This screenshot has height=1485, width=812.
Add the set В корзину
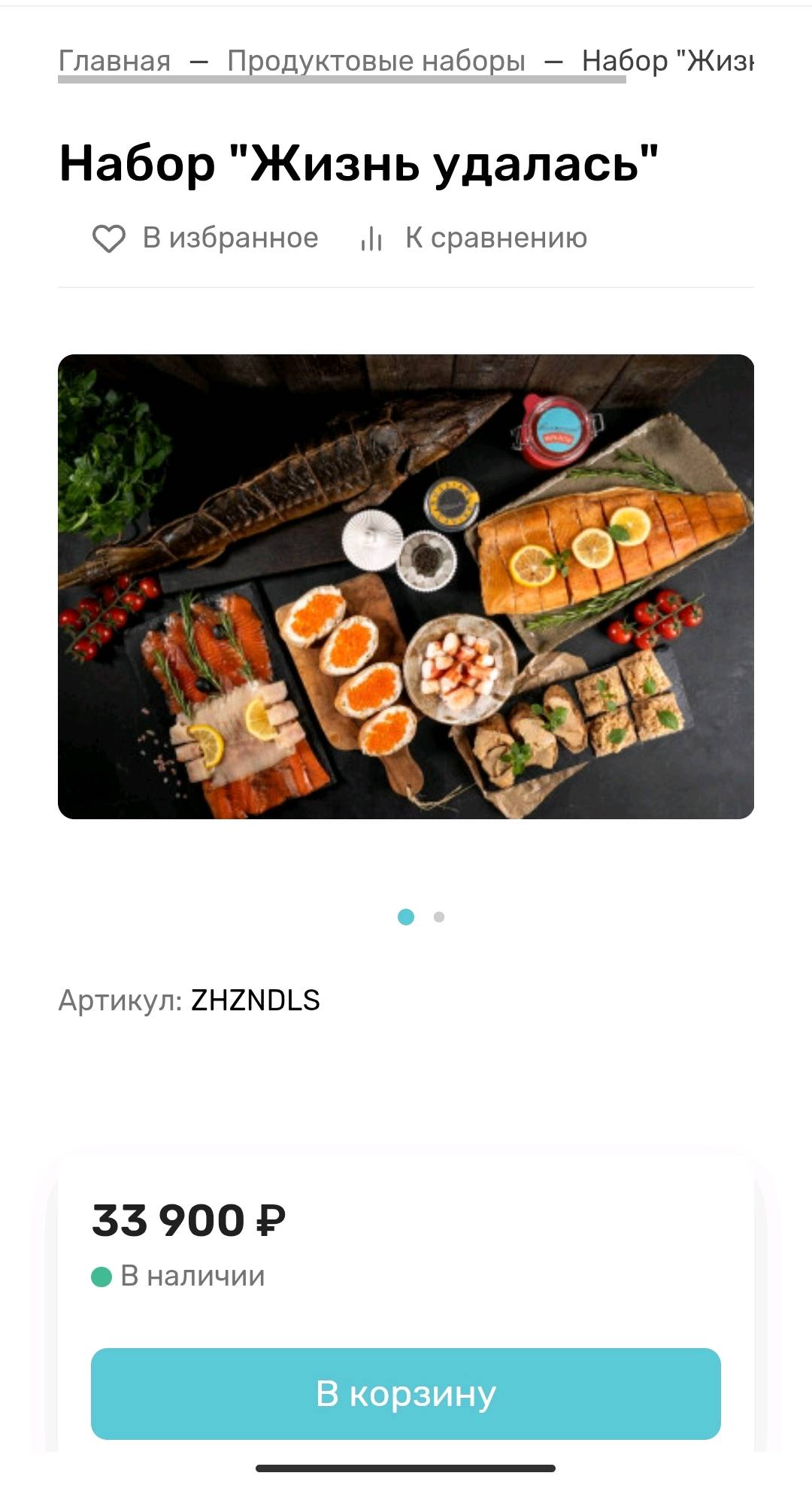406,1393
